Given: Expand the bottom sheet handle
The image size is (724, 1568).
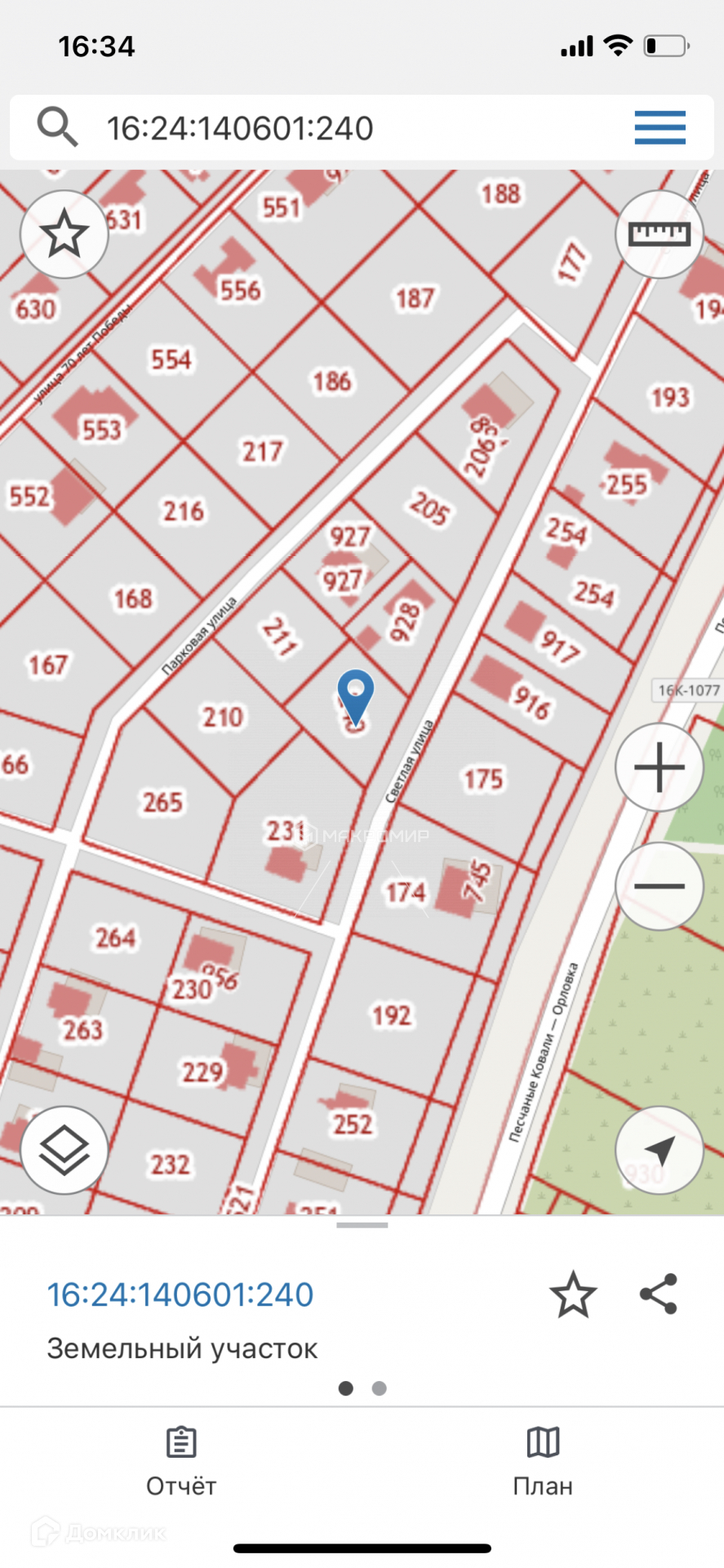Looking at the screenshot, I should coord(362,1225).
